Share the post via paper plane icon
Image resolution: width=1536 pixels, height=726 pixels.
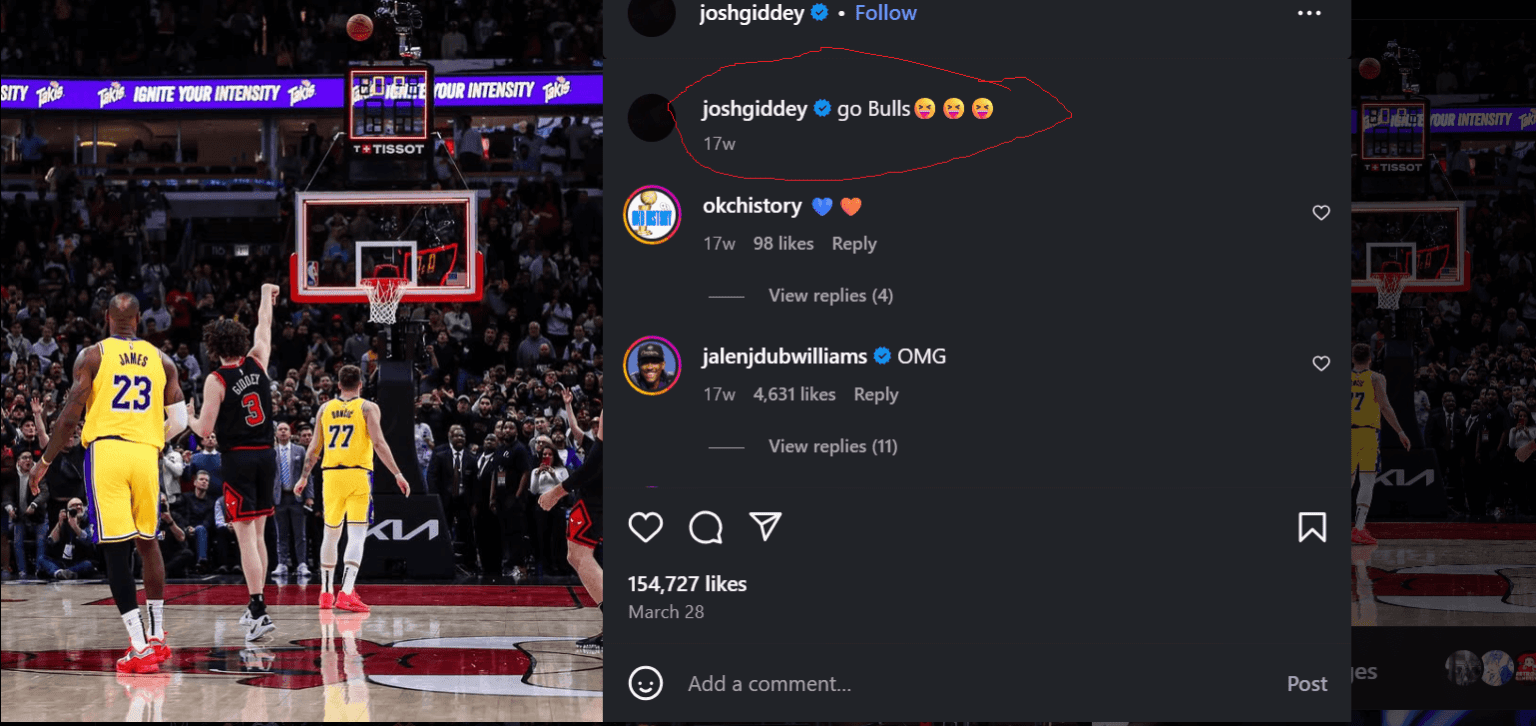[765, 526]
